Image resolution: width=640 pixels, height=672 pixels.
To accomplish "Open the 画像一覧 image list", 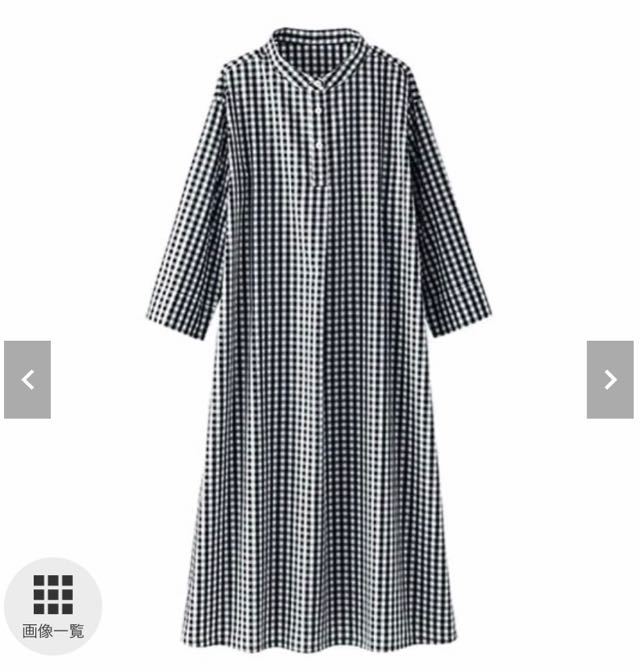I will click(x=53, y=606).
